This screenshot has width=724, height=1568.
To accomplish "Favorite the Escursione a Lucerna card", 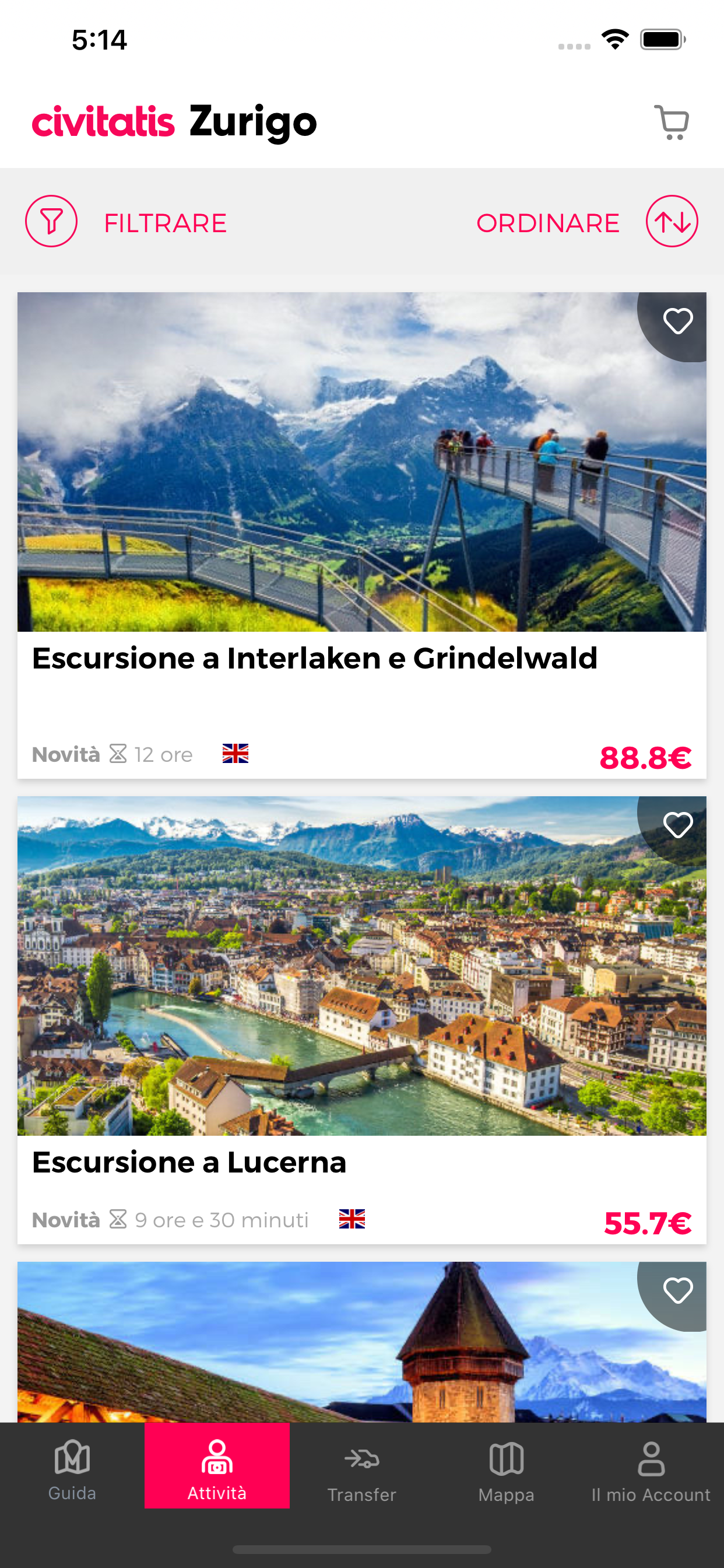I will tap(677, 825).
